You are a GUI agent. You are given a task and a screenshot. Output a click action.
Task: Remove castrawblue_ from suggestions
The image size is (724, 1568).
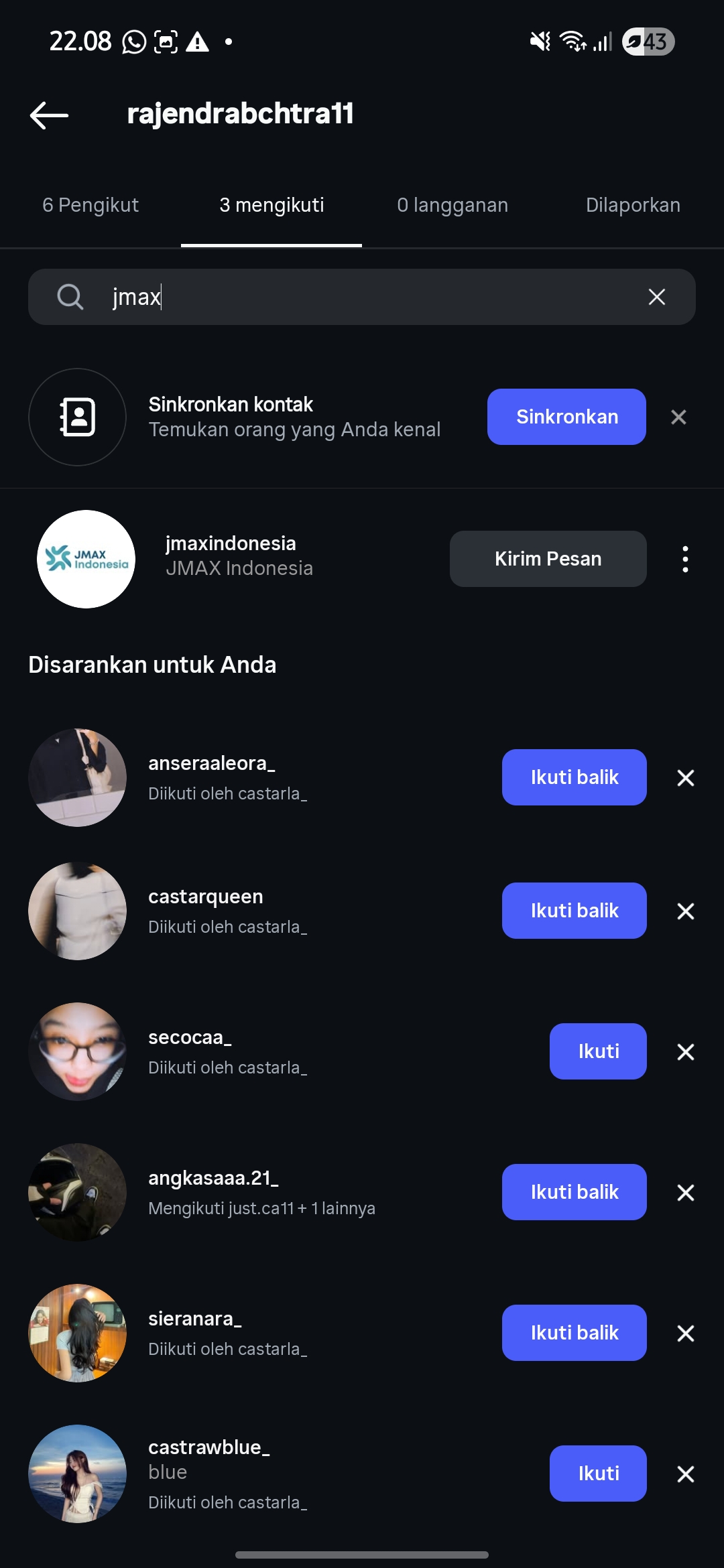(x=685, y=1474)
